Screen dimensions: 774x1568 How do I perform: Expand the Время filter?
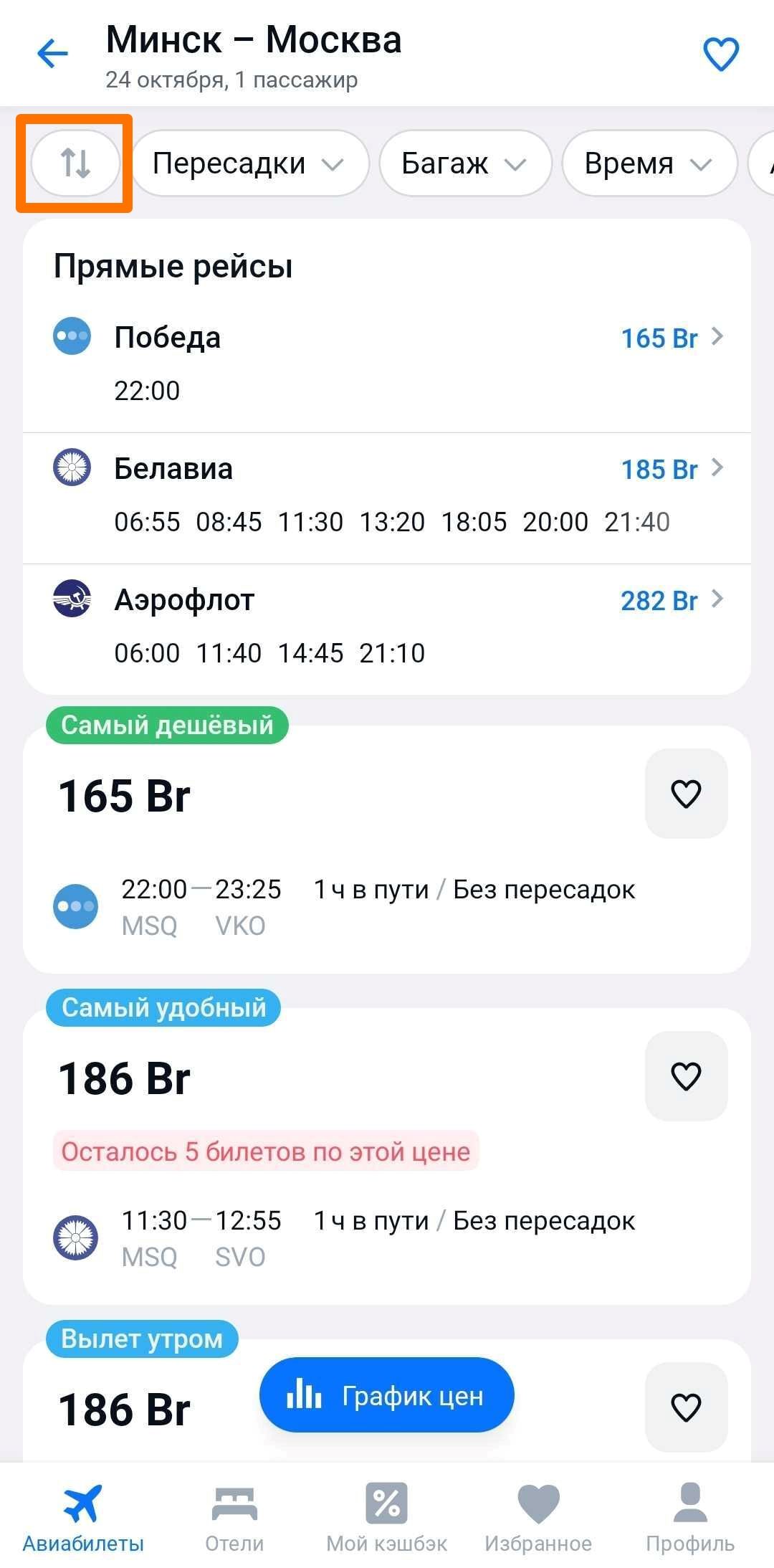pos(650,163)
